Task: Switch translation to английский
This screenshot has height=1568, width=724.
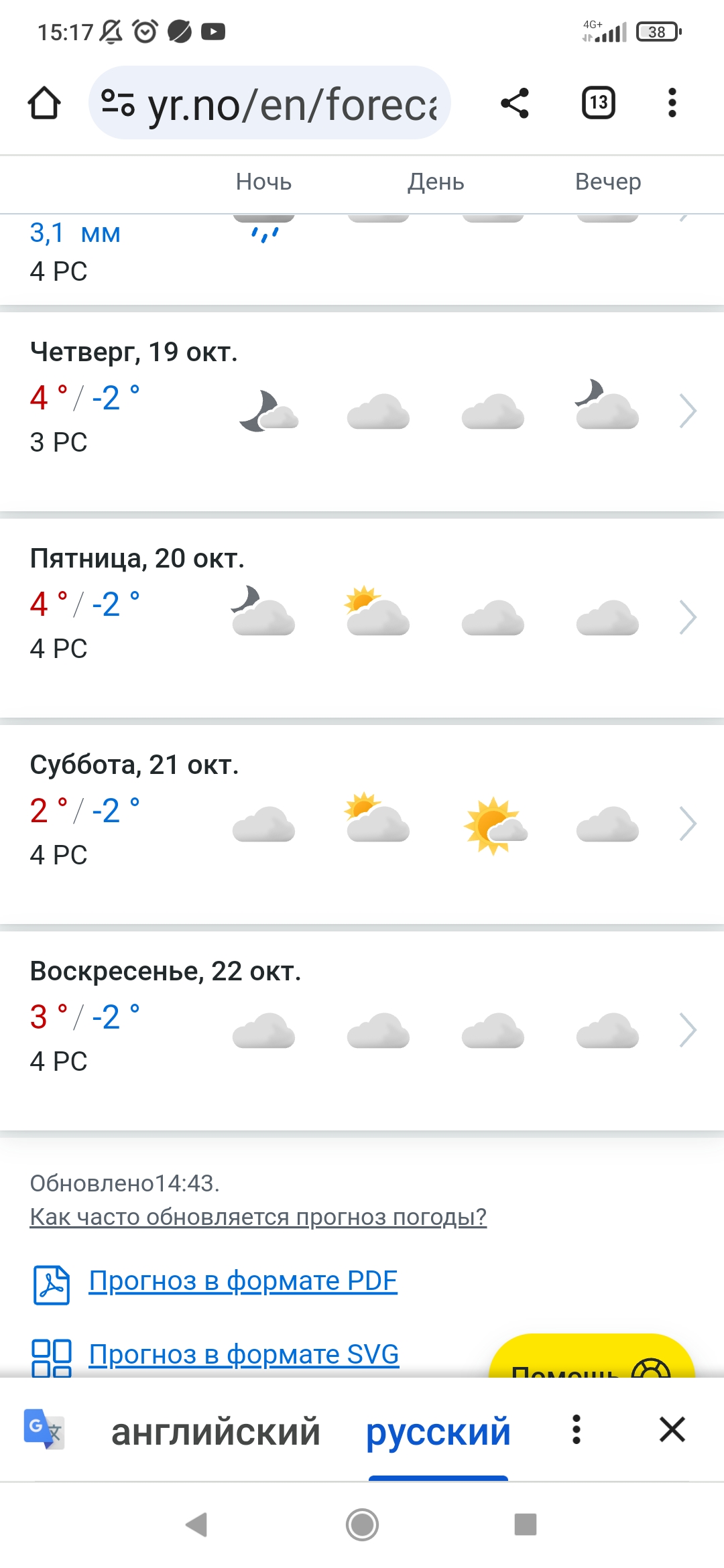Action: click(x=215, y=1431)
